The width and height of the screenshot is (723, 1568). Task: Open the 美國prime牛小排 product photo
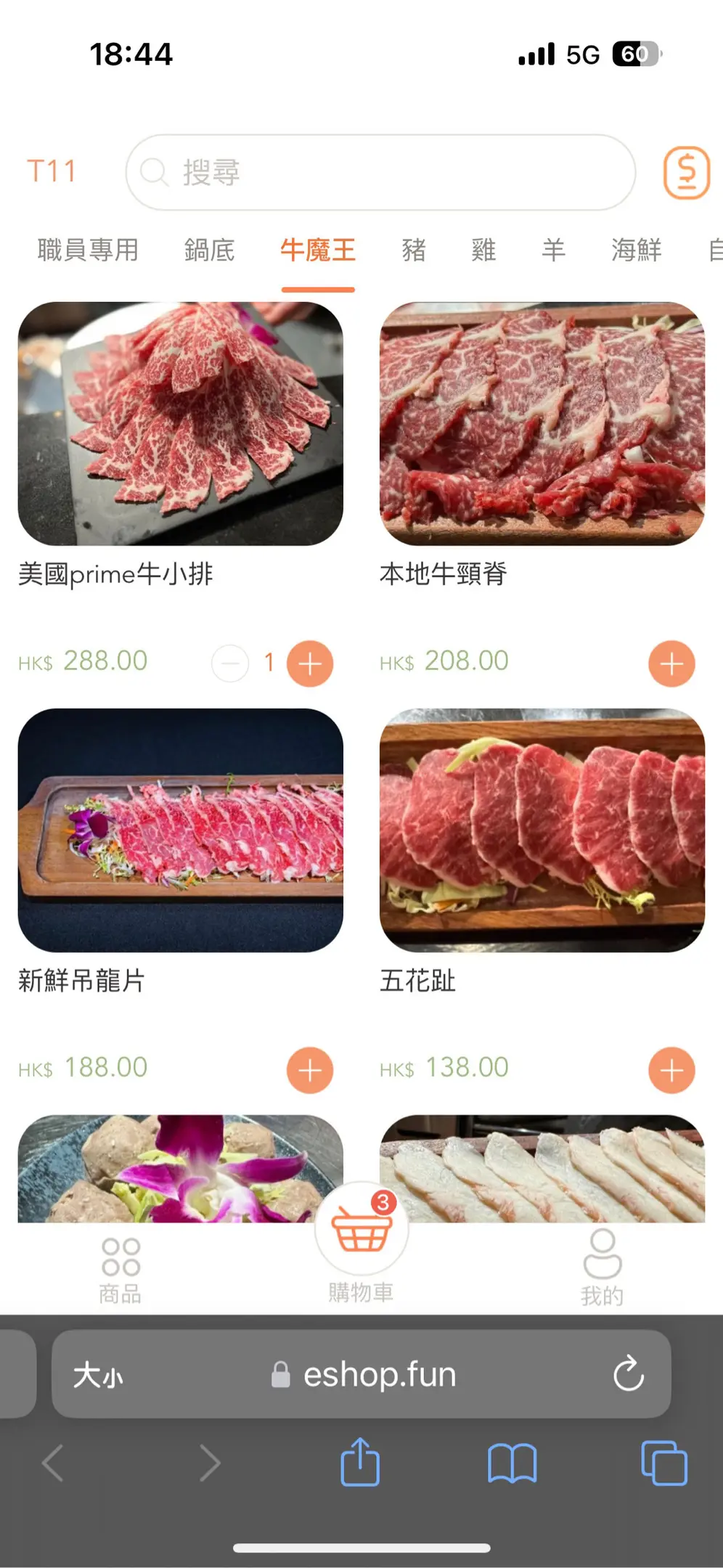(x=181, y=424)
